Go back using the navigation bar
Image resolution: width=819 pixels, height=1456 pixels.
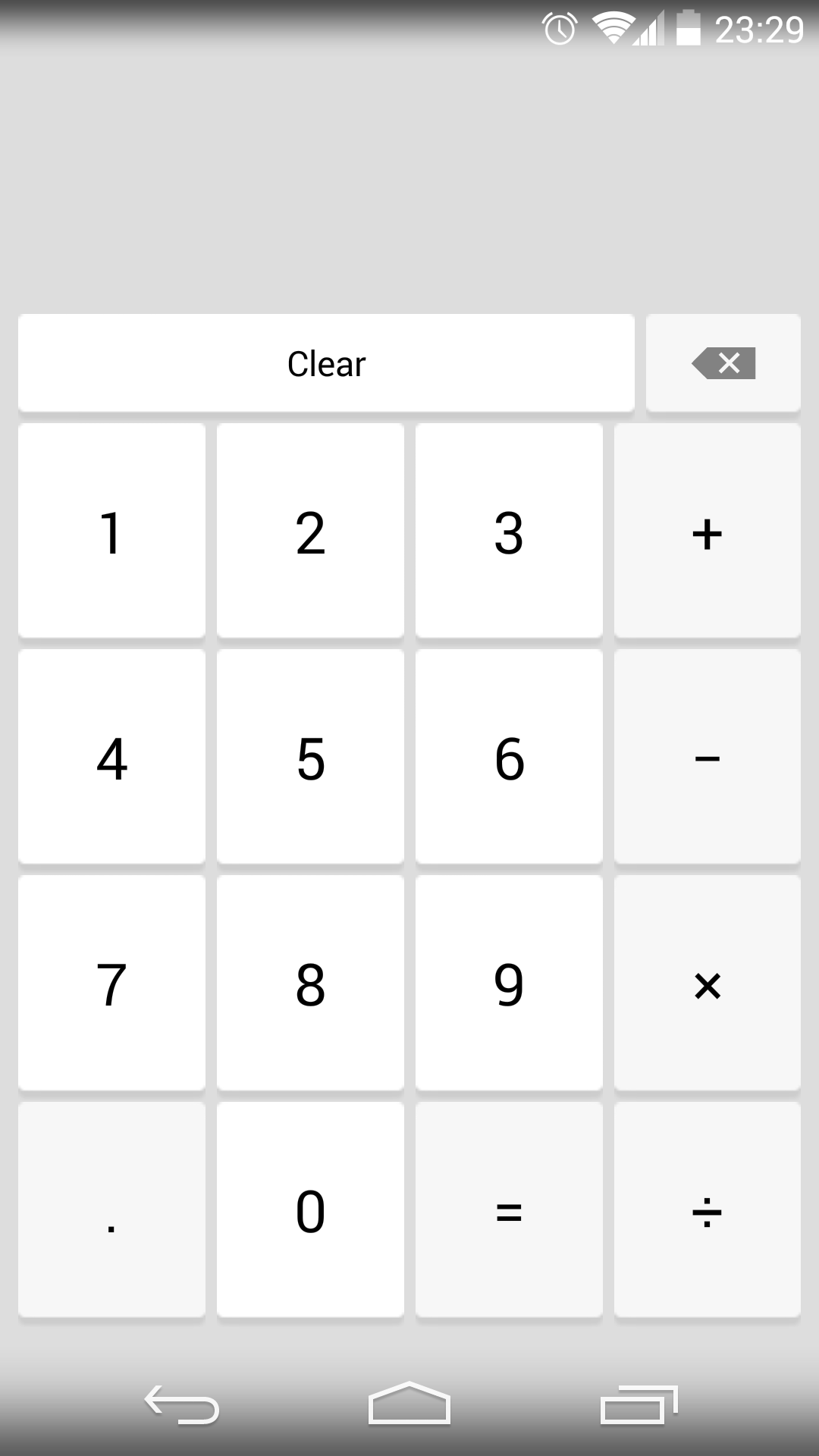pyautogui.click(x=182, y=1404)
